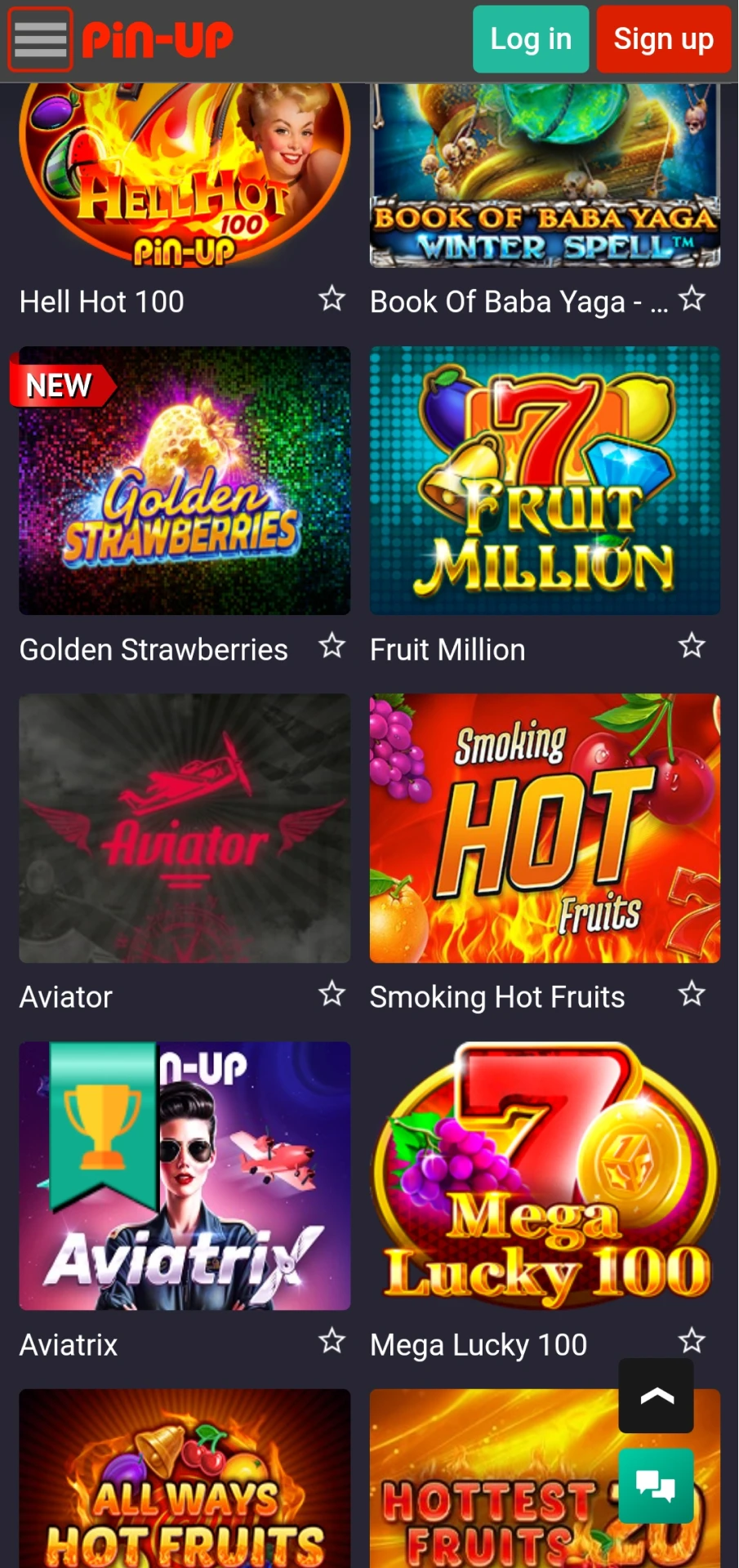Open the Fruit Million game thumbnail
Screen dimensions: 739x1568
coord(544,480)
